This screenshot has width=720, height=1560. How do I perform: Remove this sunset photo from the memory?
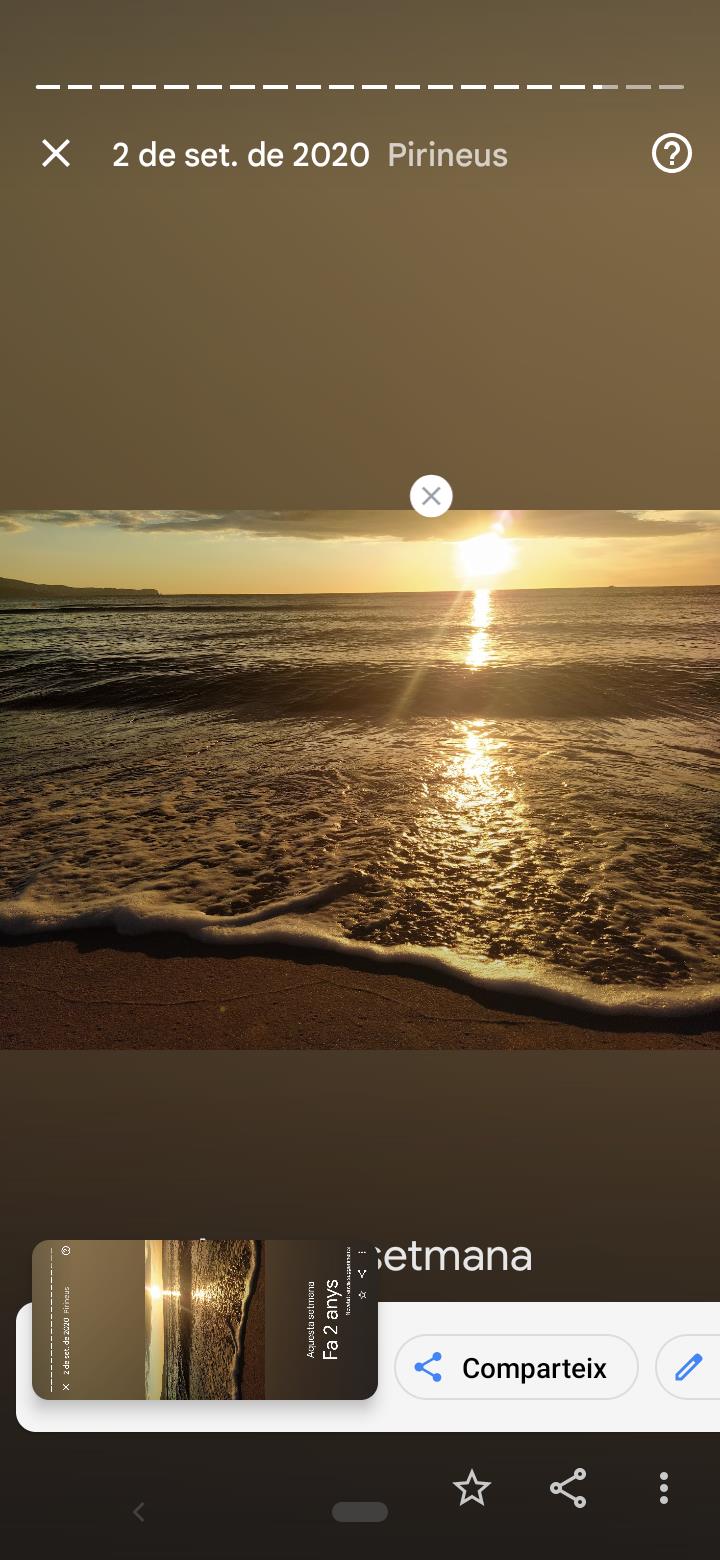pos(431,496)
